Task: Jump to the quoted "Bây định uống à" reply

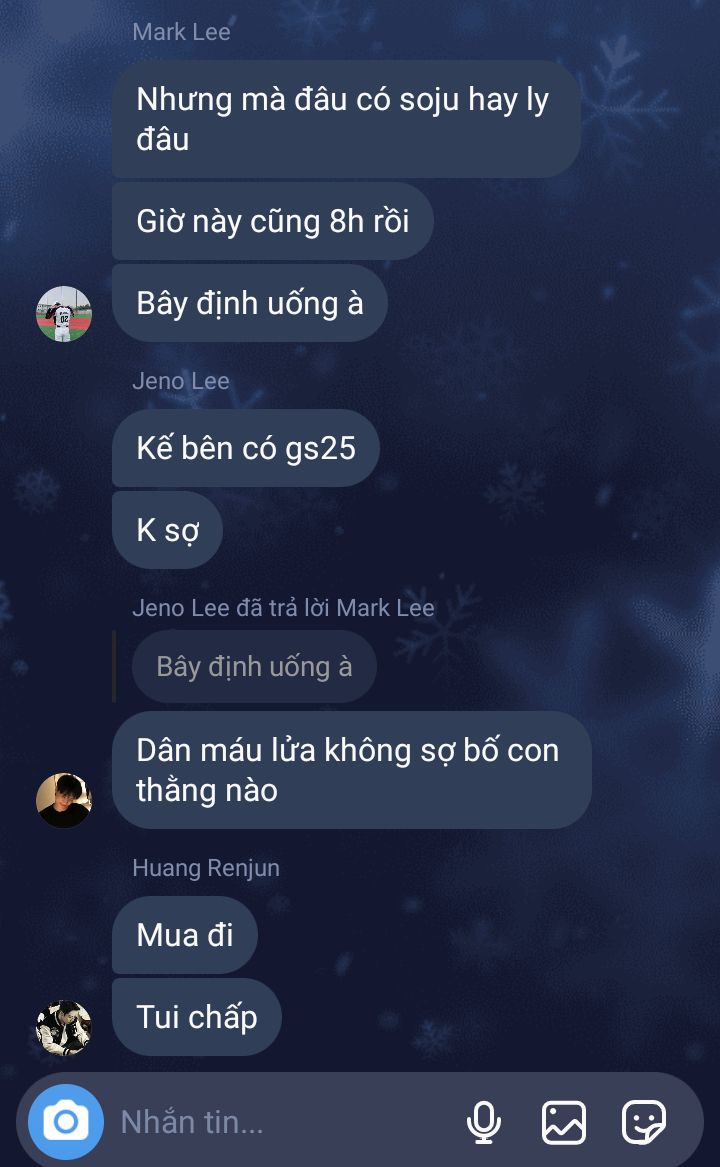Action: [254, 667]
